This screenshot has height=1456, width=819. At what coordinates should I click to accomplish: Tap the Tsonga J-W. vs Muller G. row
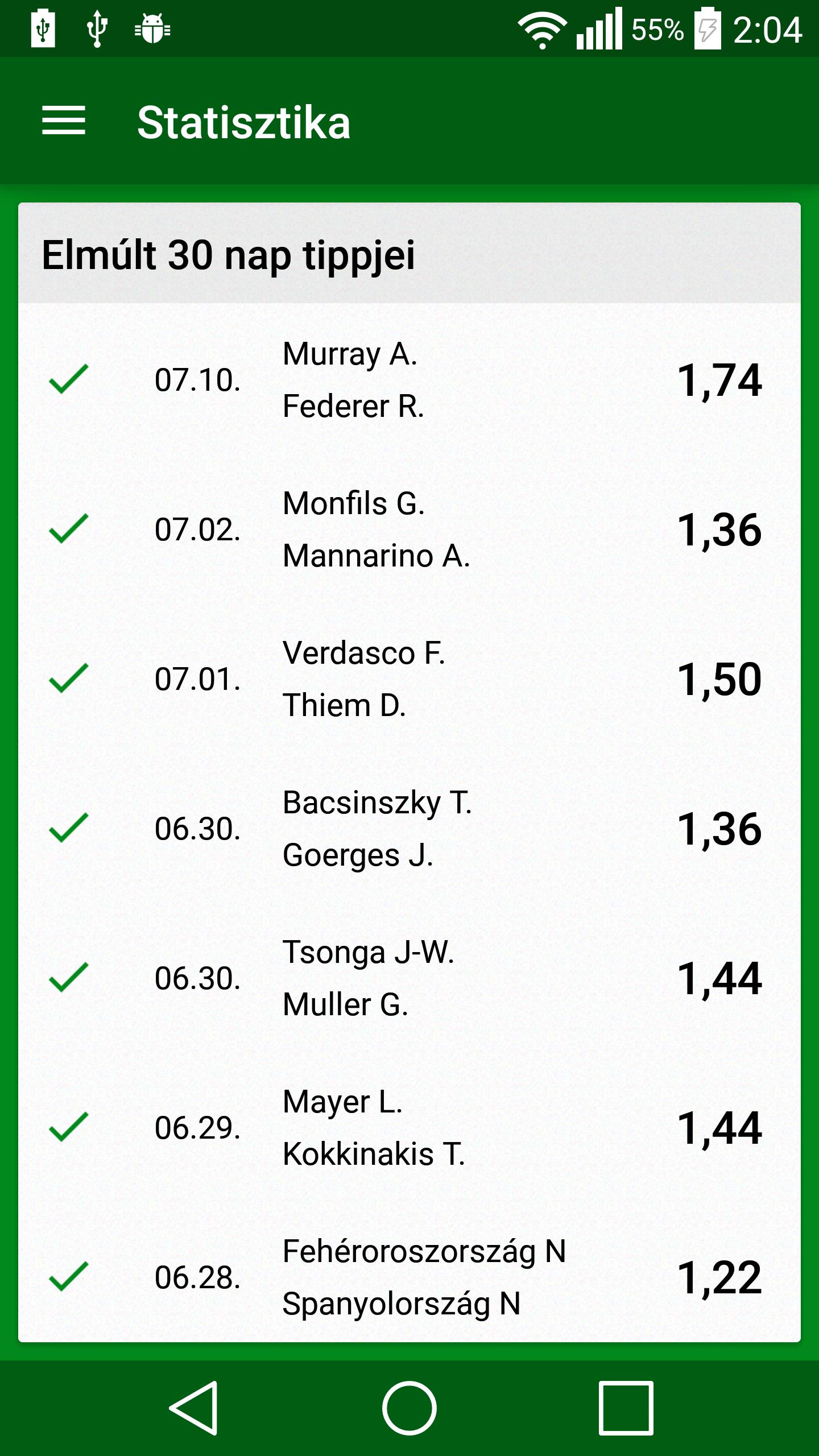pos(409,978)
